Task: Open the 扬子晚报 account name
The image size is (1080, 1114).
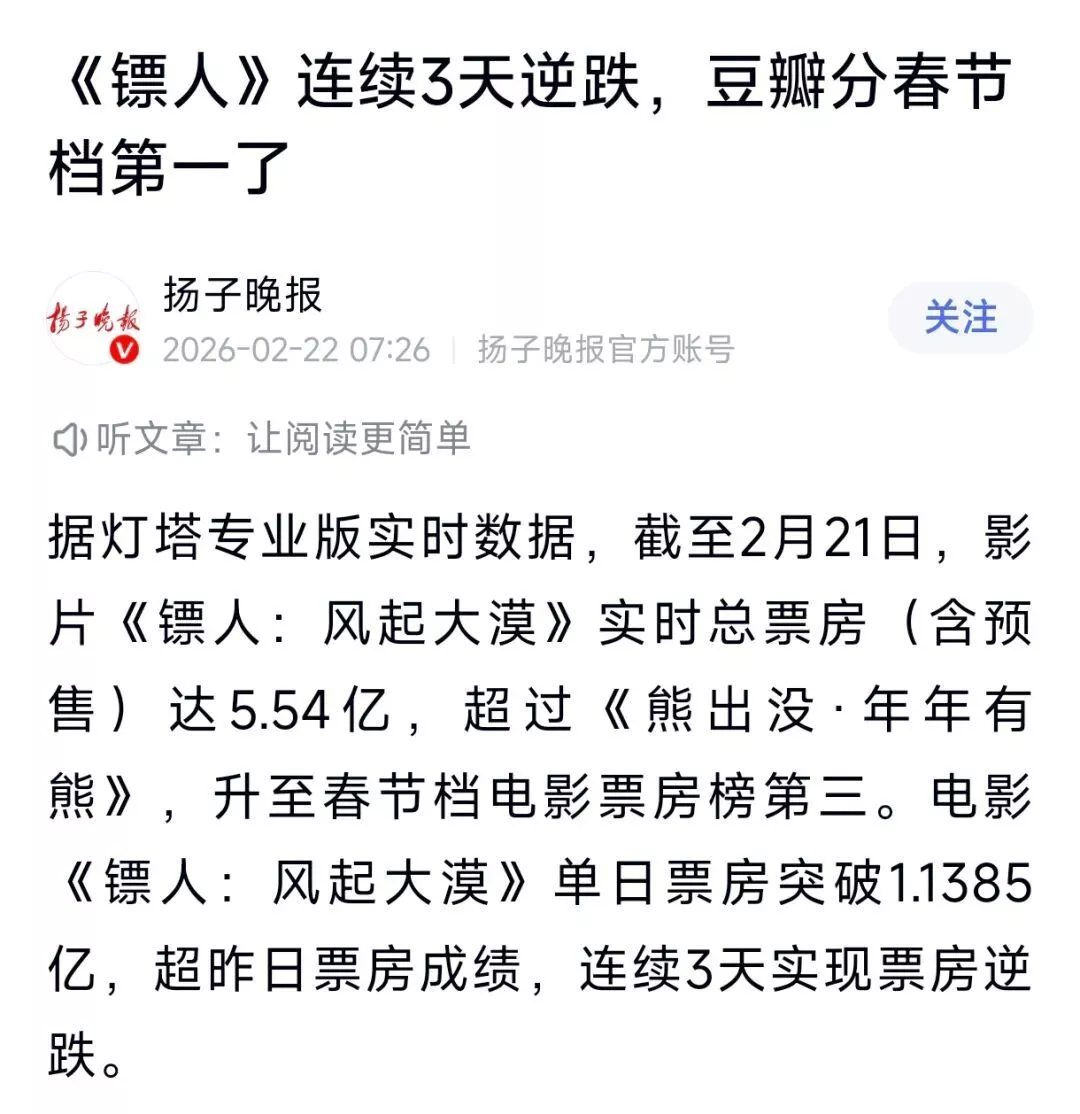Action: coord(243,295)
